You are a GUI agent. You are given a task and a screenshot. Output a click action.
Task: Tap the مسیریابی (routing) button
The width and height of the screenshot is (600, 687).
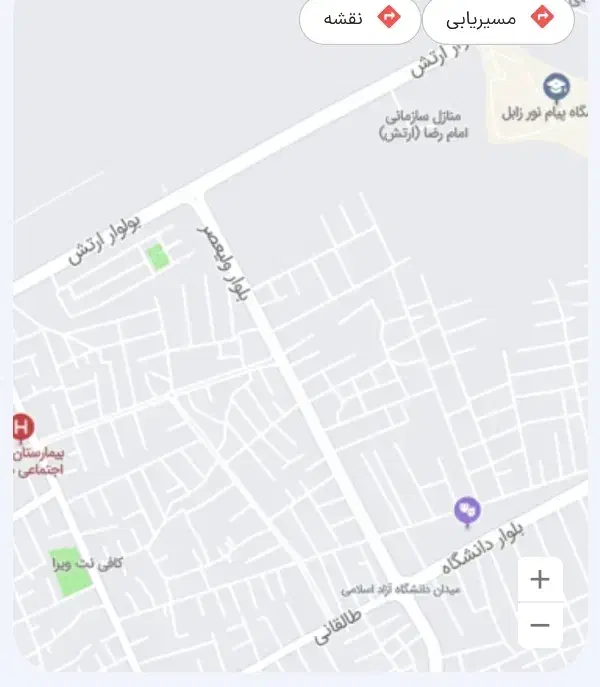[498, 19]
